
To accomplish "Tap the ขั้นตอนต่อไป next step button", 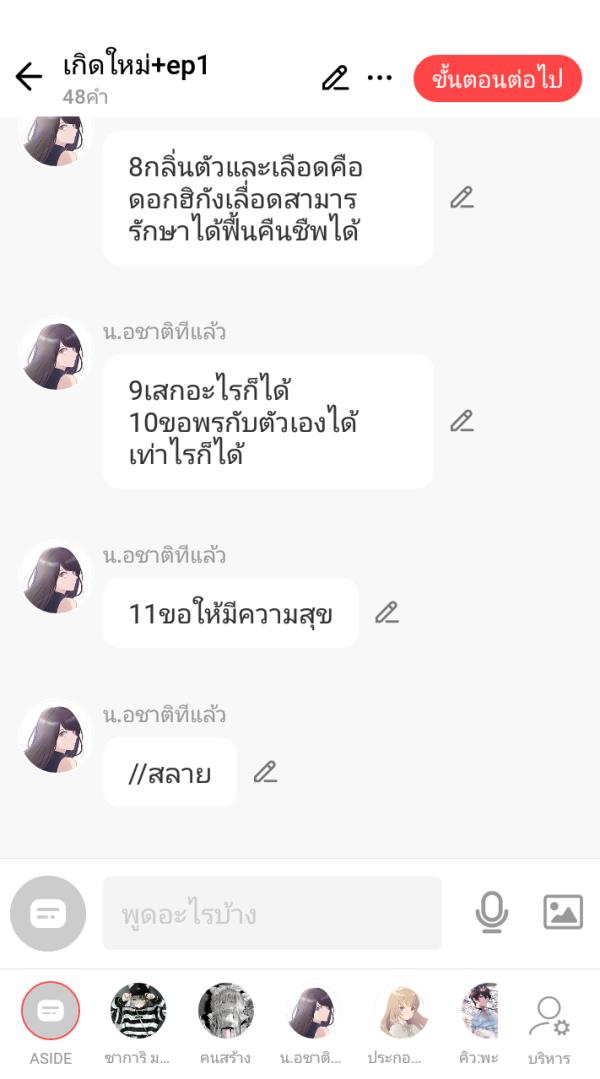I will (x=497, y=79).
